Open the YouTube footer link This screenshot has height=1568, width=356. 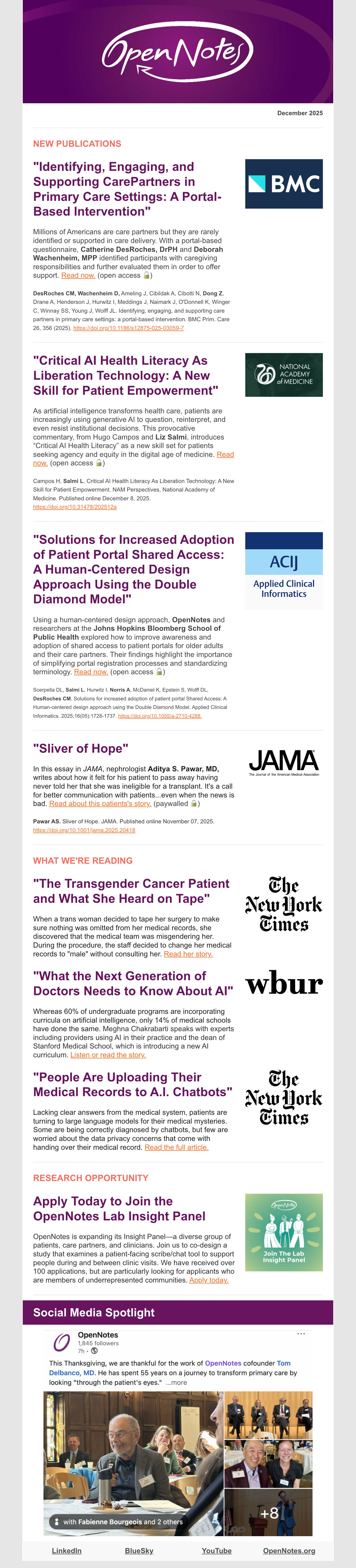click(x=217, y=1550)
